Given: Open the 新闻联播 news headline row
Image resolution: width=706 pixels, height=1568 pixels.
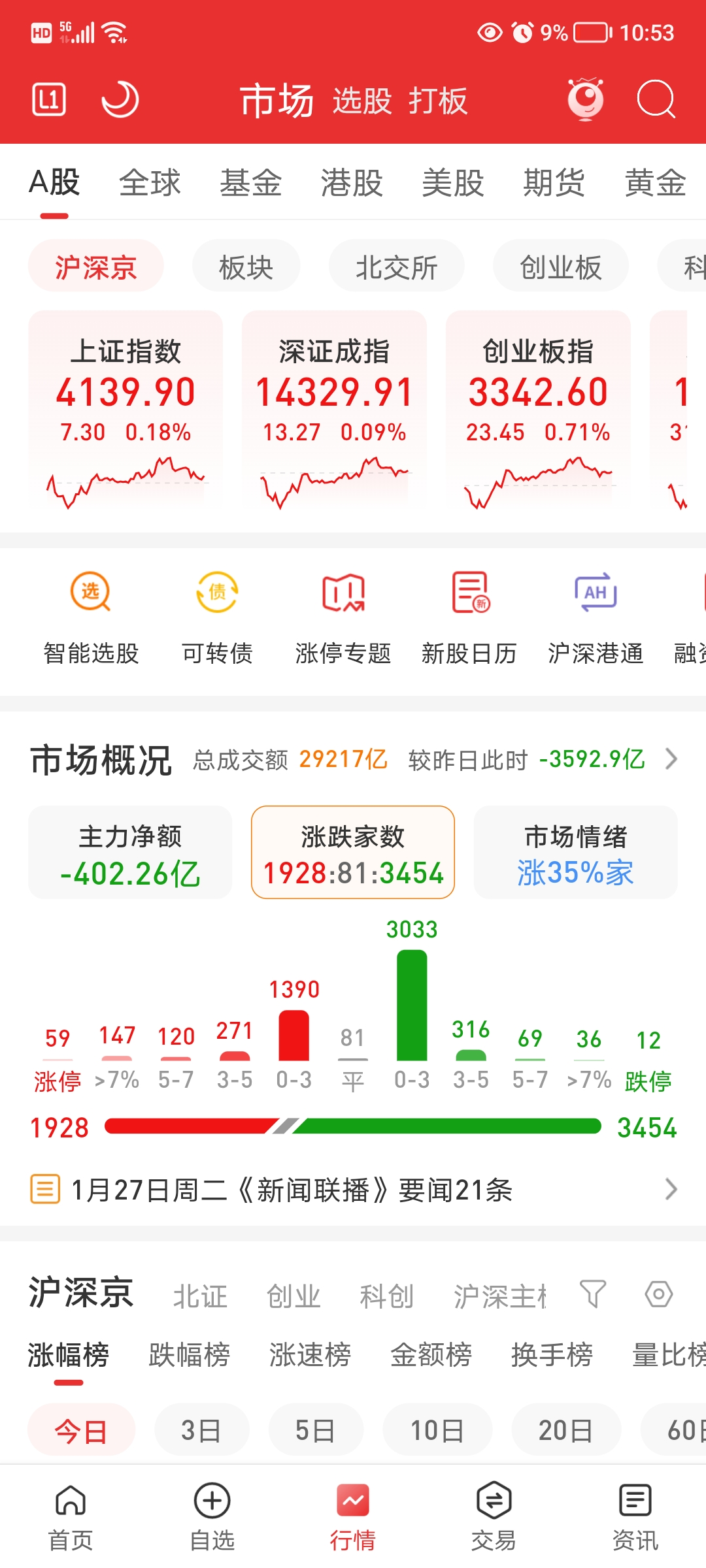Looking at the screenshot, I should pos(353,1190).
